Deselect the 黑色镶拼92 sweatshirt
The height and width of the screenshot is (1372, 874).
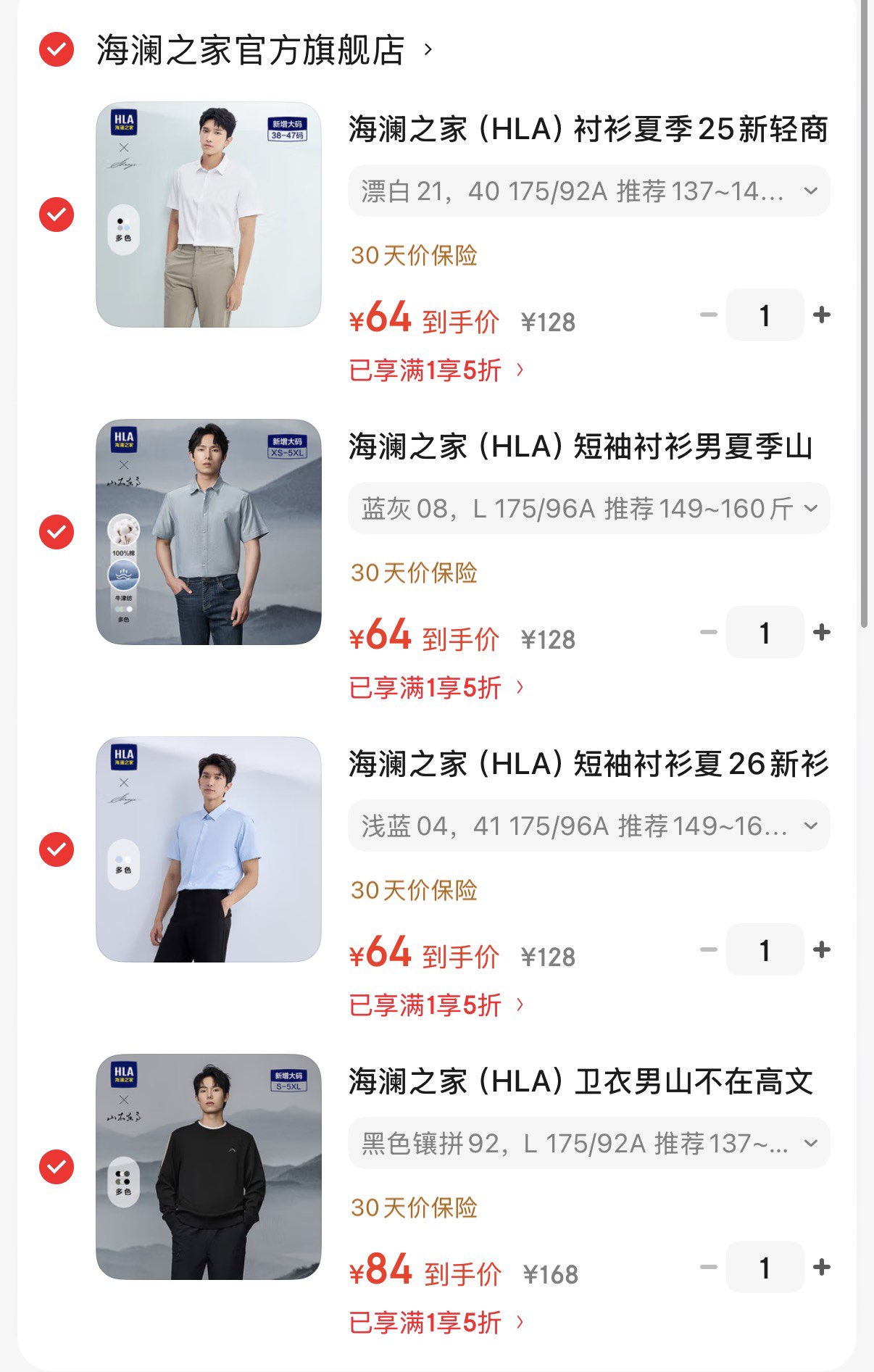click(x=57, y=1167)
